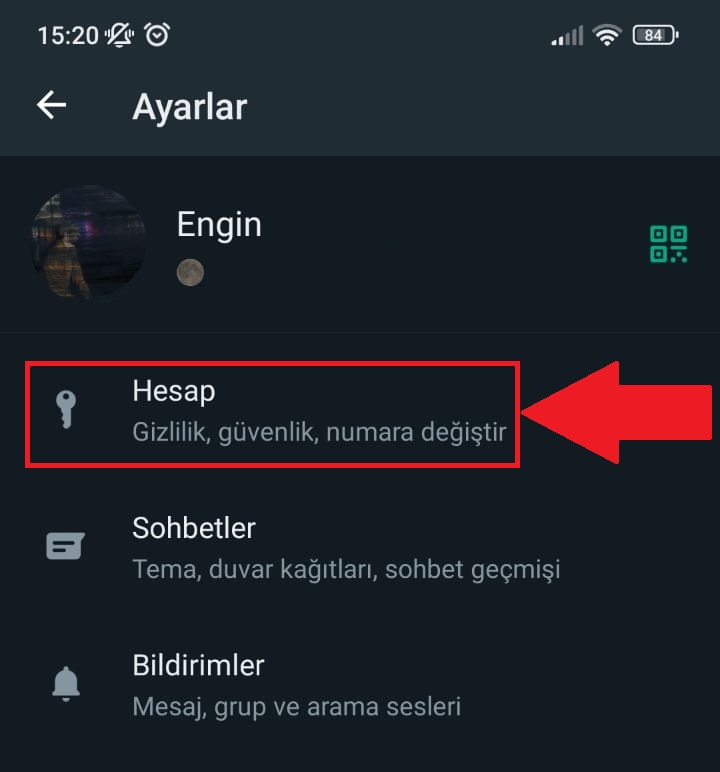This screenshot has width=720, height=772.
Task: Click the chat bubble icon for Sohbetler
Action: 64,545
